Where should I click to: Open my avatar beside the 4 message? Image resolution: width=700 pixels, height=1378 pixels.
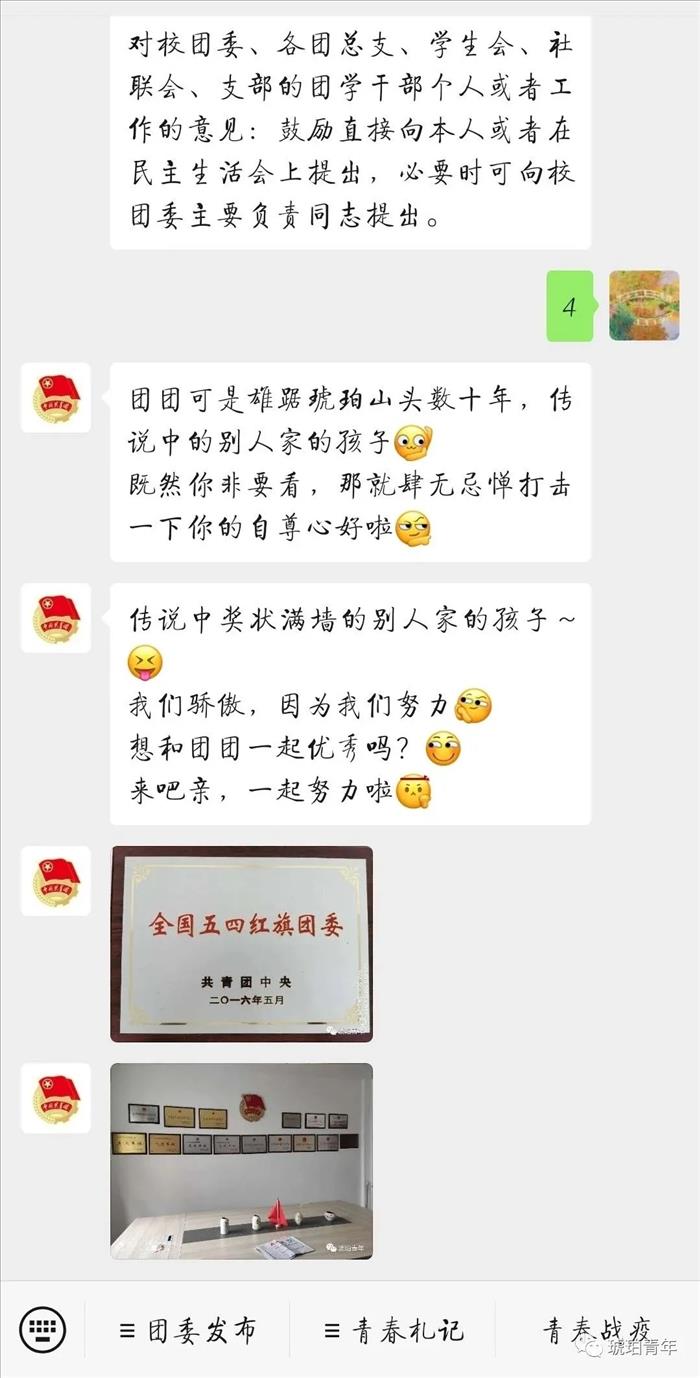[644, 305]
